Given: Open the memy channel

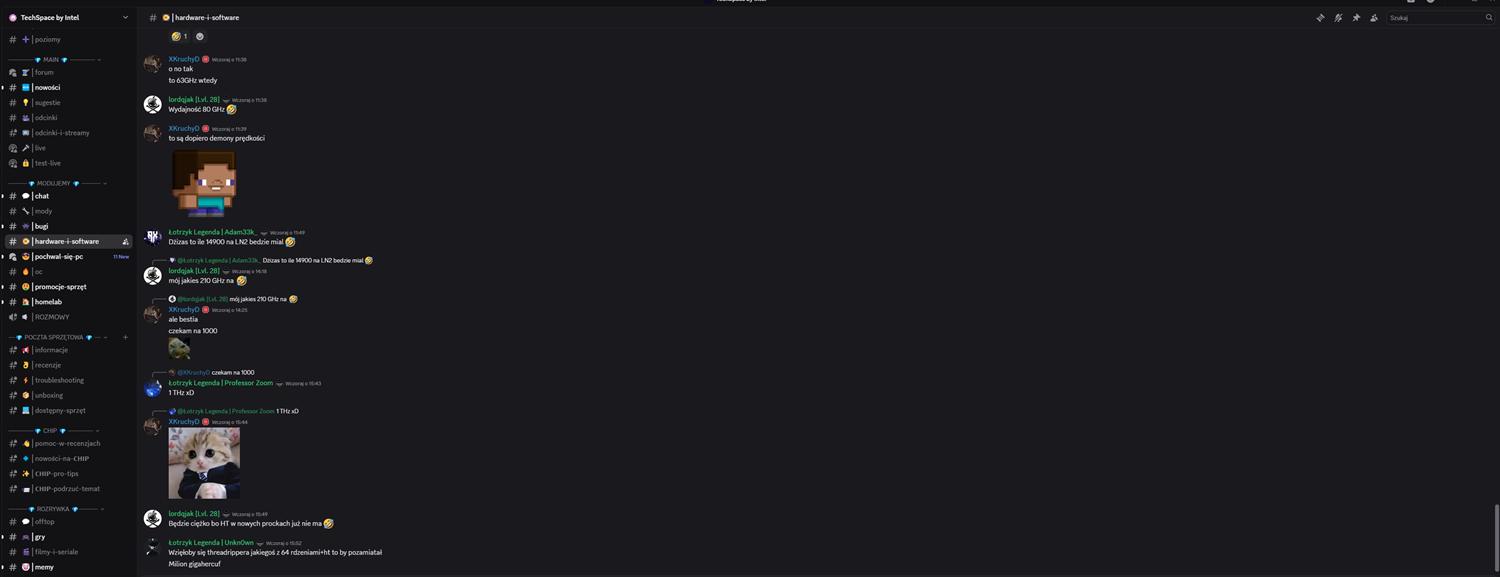Looking at the screenshot, I should point(44,567).
